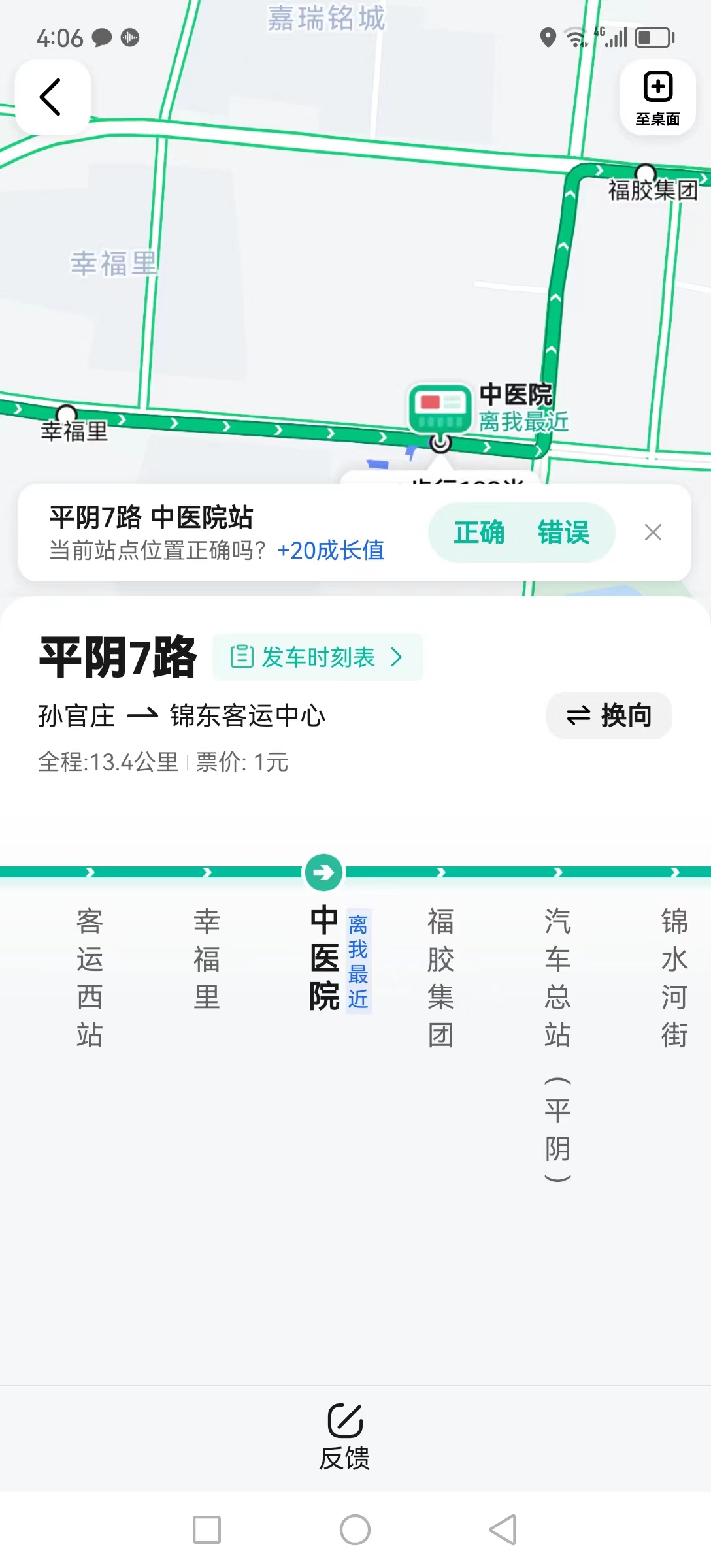Image resolution: width=711 pixels, height=1568 pixels.
Task: Reverse the route direction with 换向
Action: 609,715
